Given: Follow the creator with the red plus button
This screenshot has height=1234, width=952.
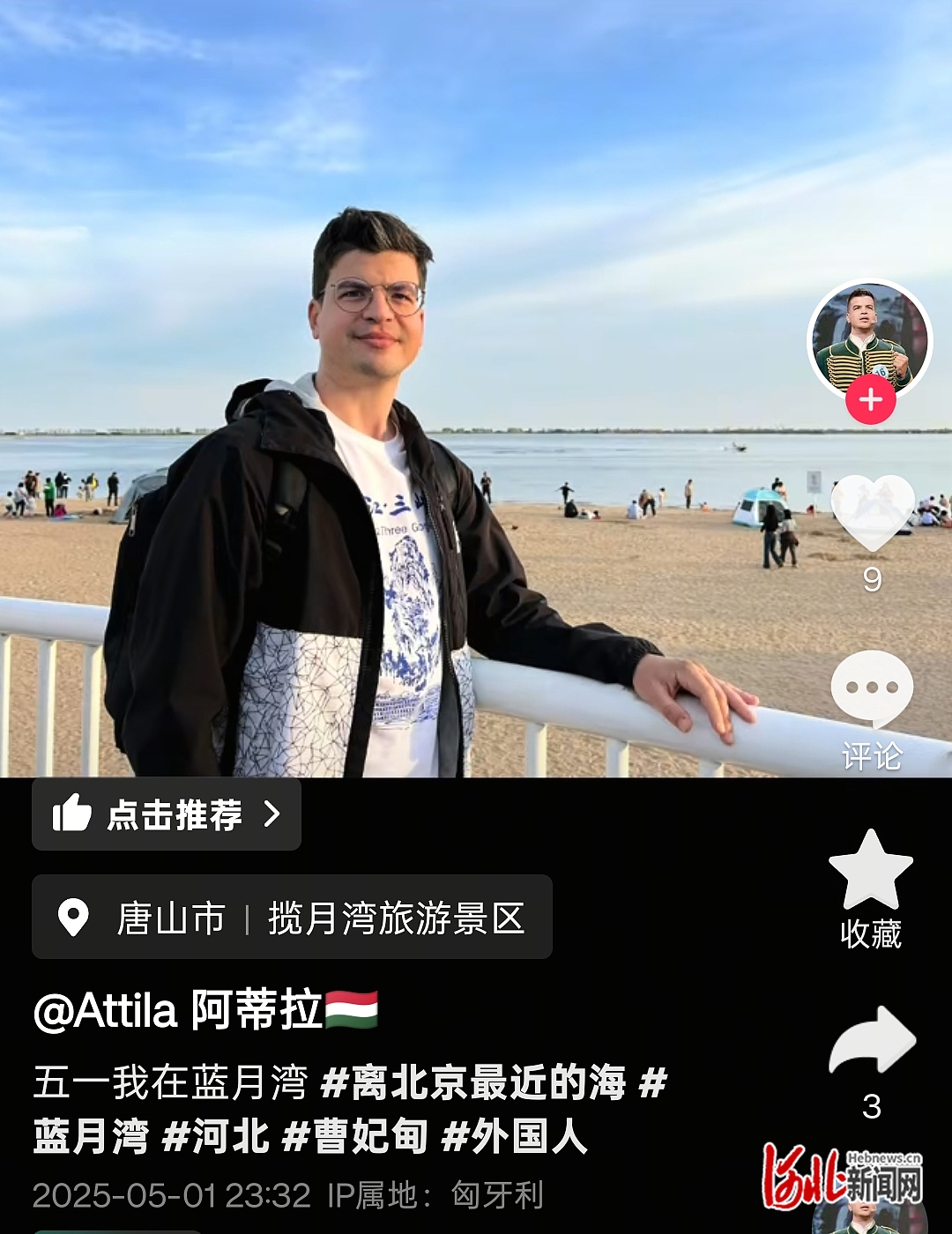Looking at the screenshot, I should tap(870, 400).
